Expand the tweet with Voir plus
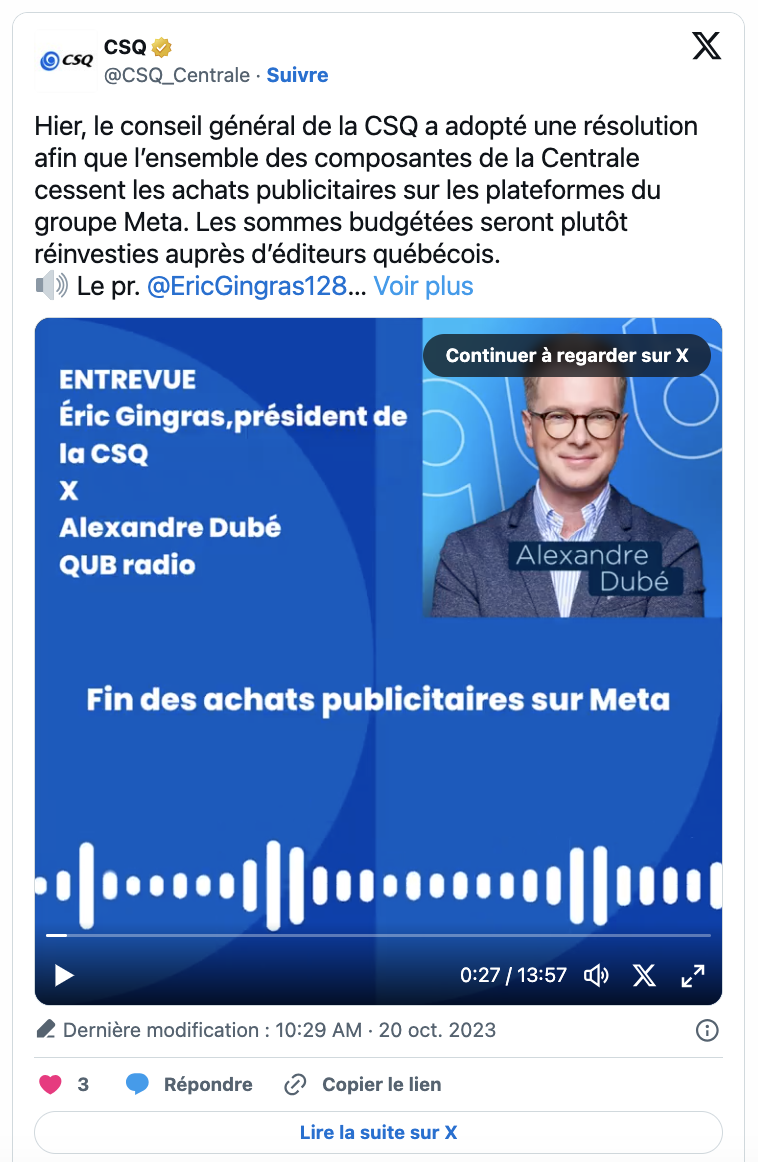Image resolution: width=758 pixels, height=1162 pixels. point(423,286)
